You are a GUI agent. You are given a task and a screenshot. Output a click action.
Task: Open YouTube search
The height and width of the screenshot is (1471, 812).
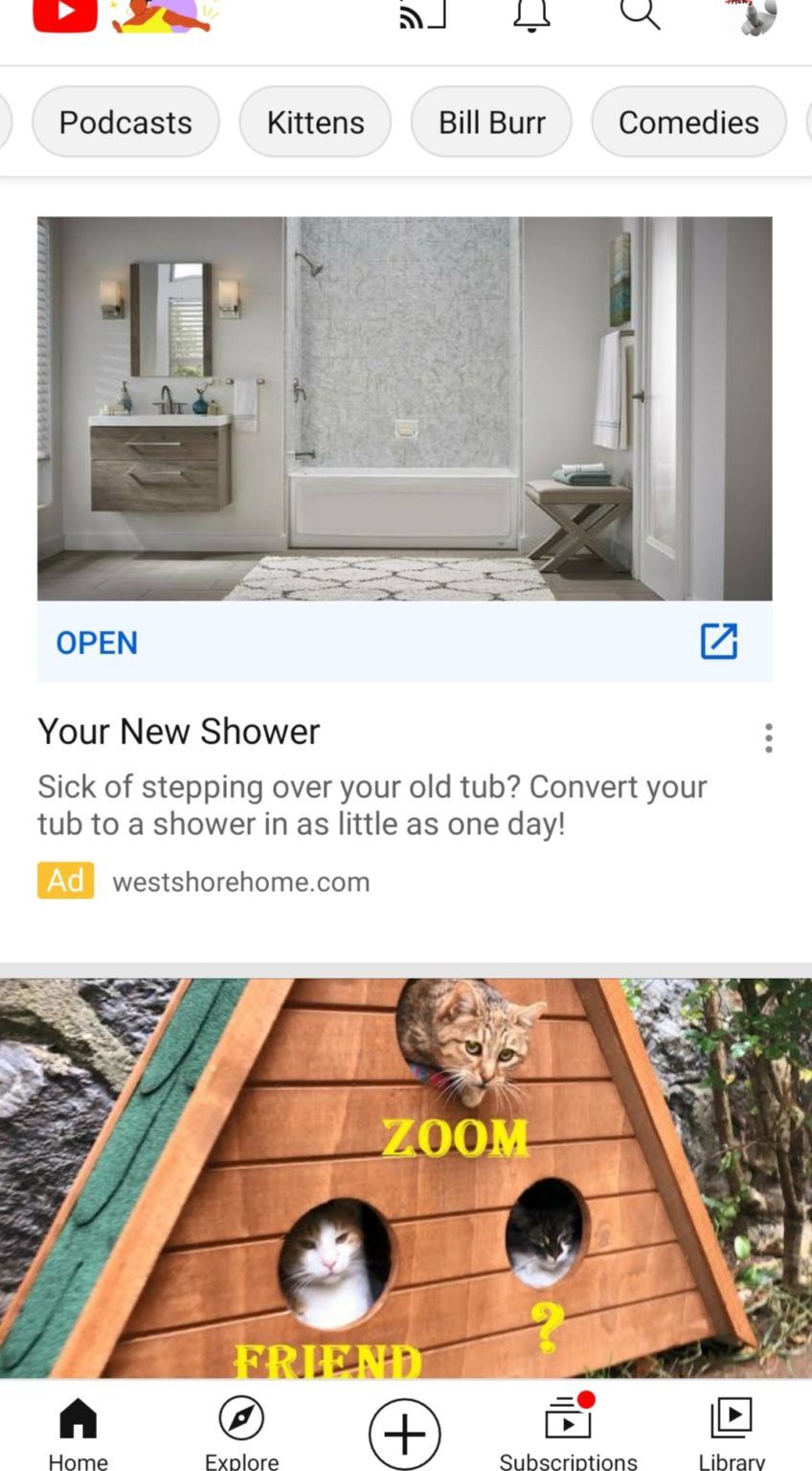point(640,14)
